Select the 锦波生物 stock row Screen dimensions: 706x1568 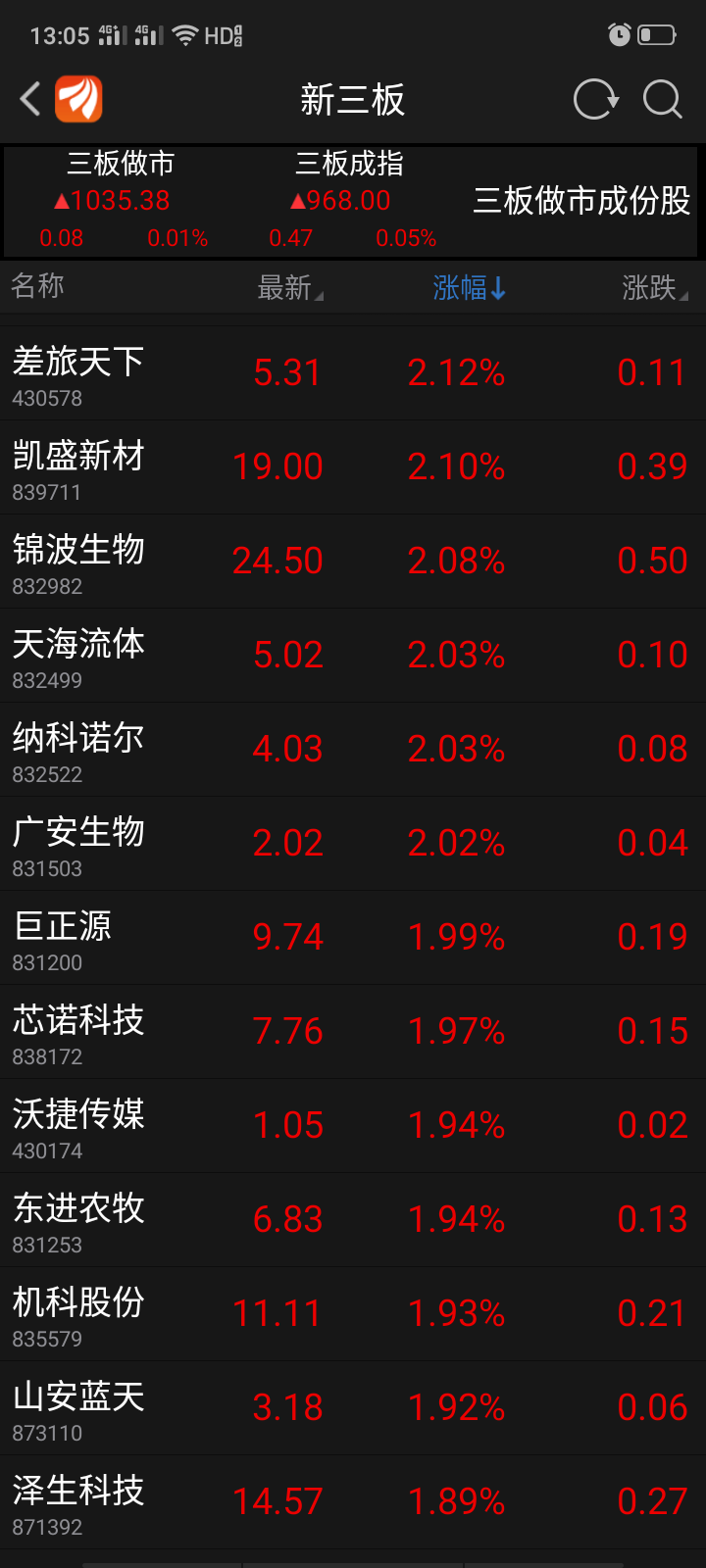coord(353,561)
